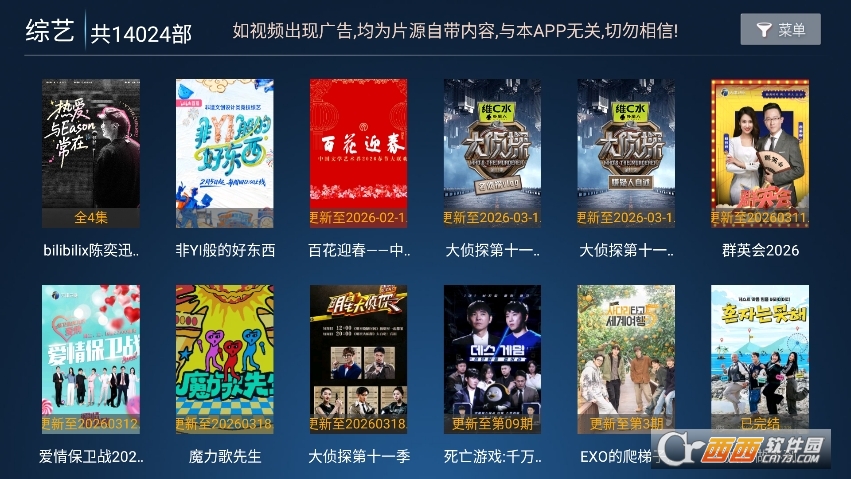Select 魔力歌先生
This screenshot has height=479, width=851.
pos(225,360)
